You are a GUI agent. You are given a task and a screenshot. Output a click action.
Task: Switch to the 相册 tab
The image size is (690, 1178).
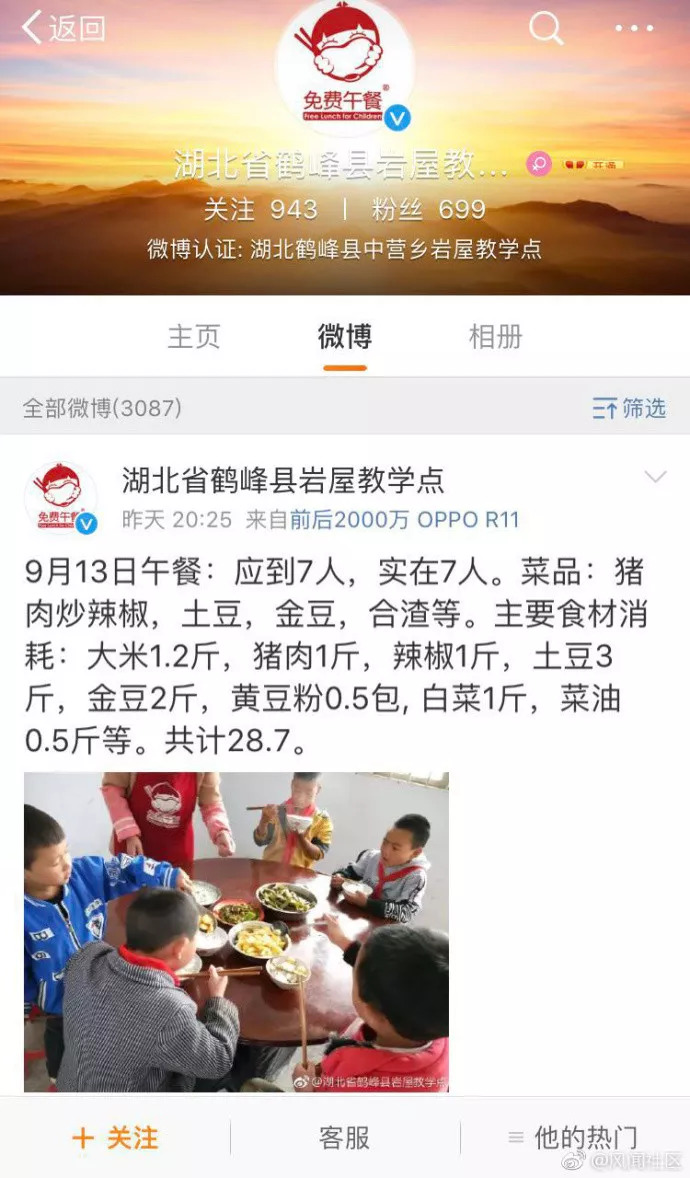496,337
